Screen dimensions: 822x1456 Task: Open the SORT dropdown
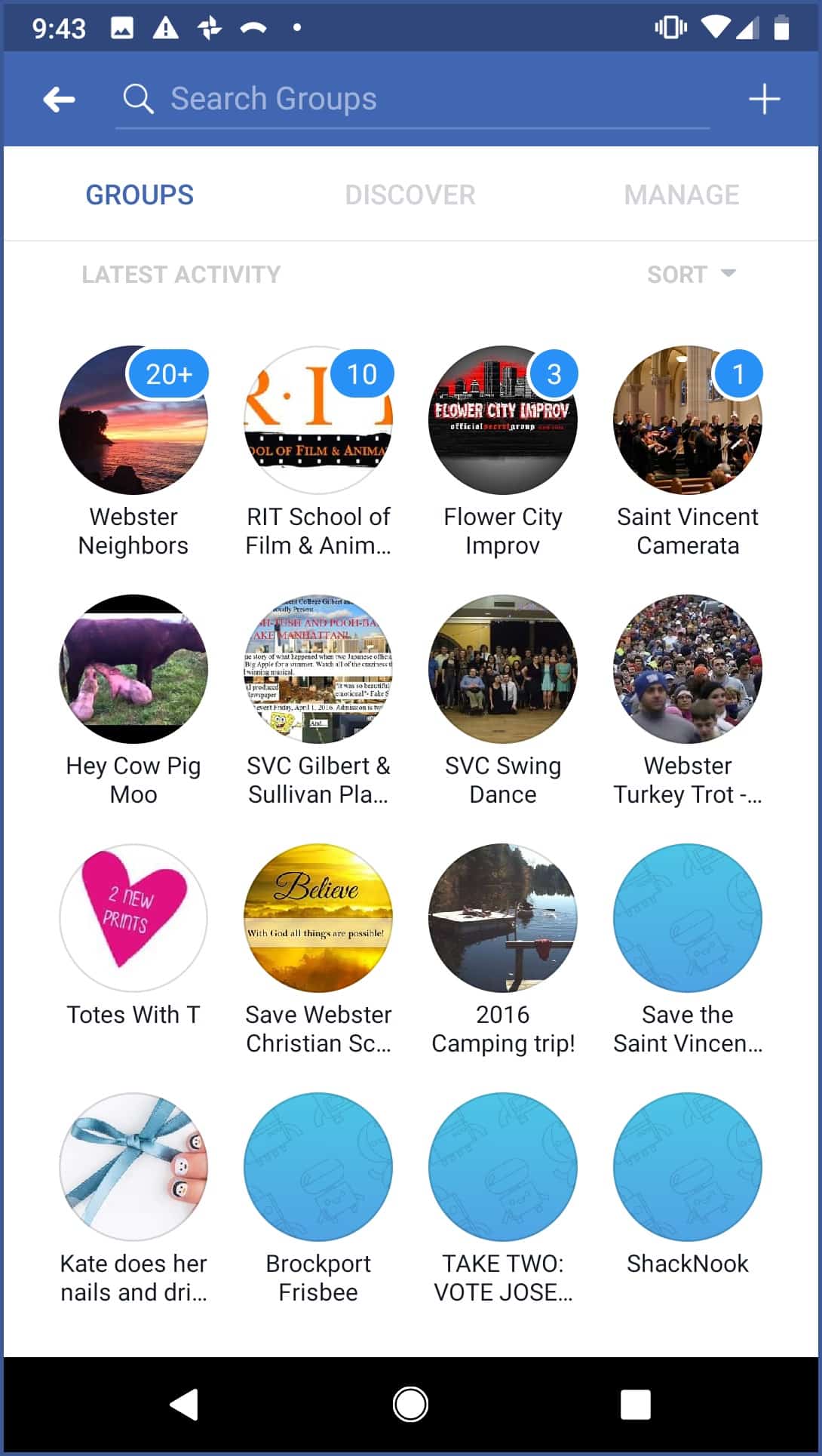tap(691, 274)
